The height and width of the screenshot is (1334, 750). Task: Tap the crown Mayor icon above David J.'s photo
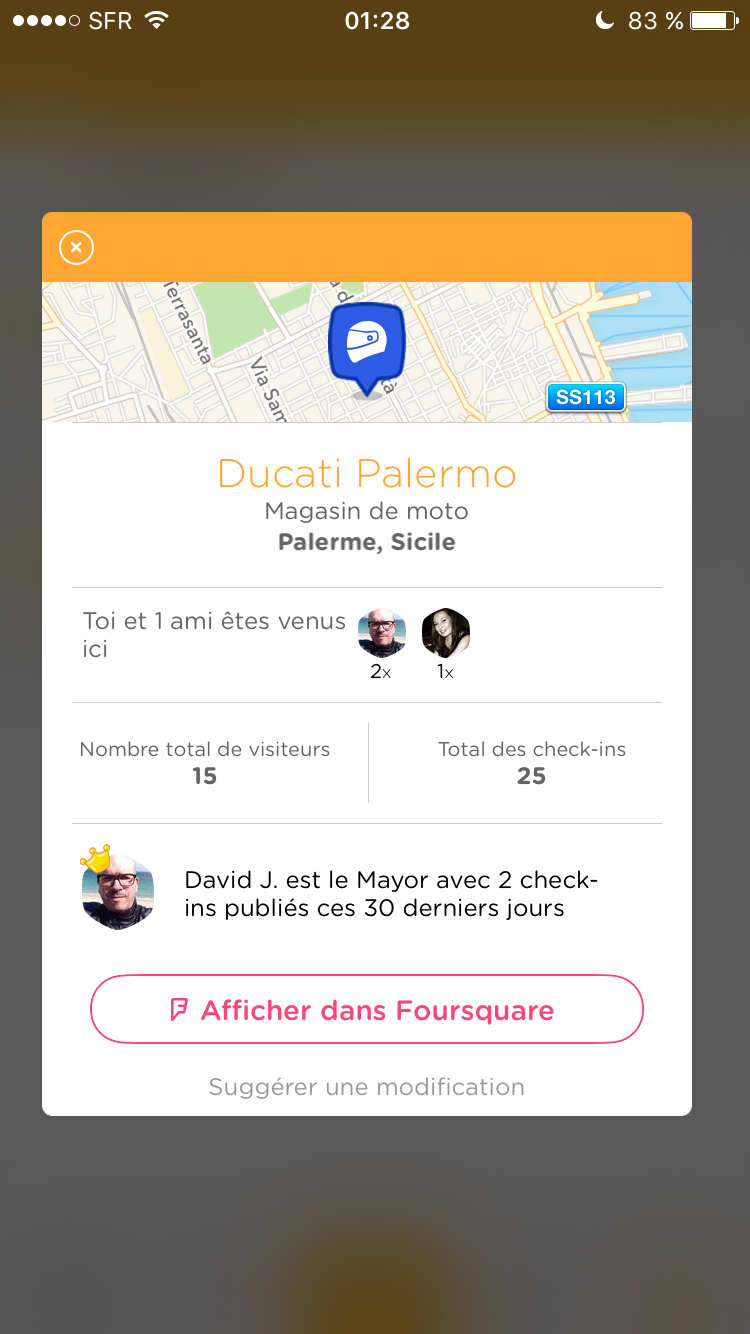pyautogui.click(x=93, y=856)
